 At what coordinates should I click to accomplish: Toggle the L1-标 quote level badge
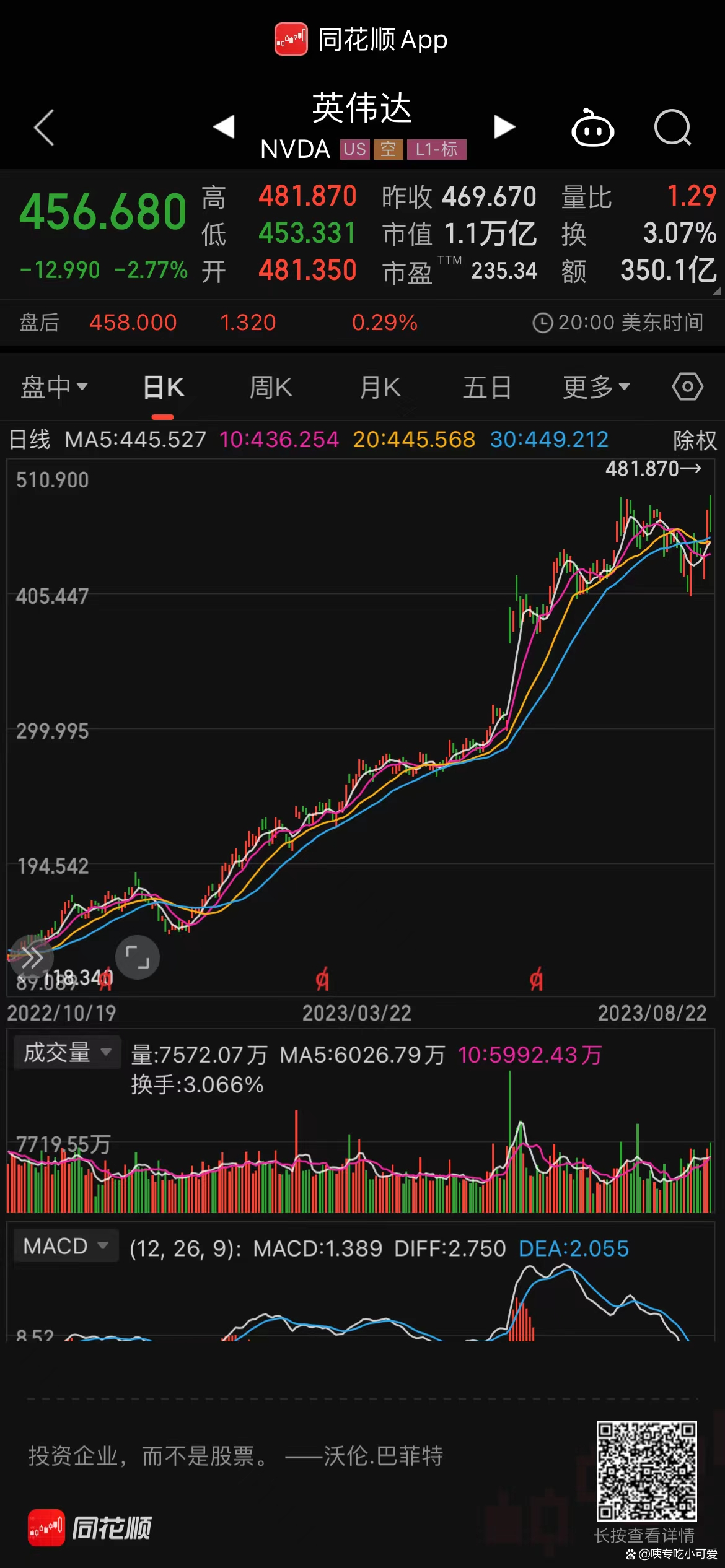click(437, 149)
